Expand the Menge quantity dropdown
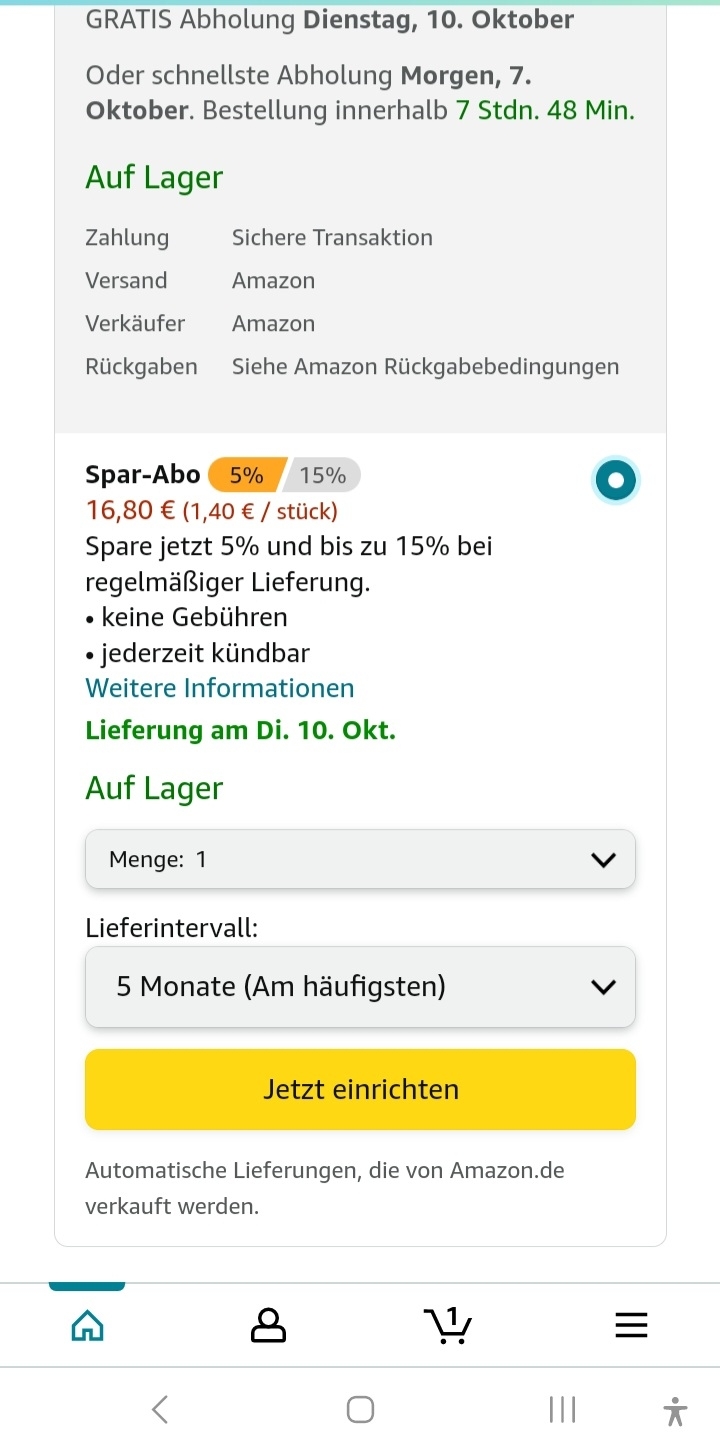This screenshot has width=720, height=1450. click(x=360, y=859)
